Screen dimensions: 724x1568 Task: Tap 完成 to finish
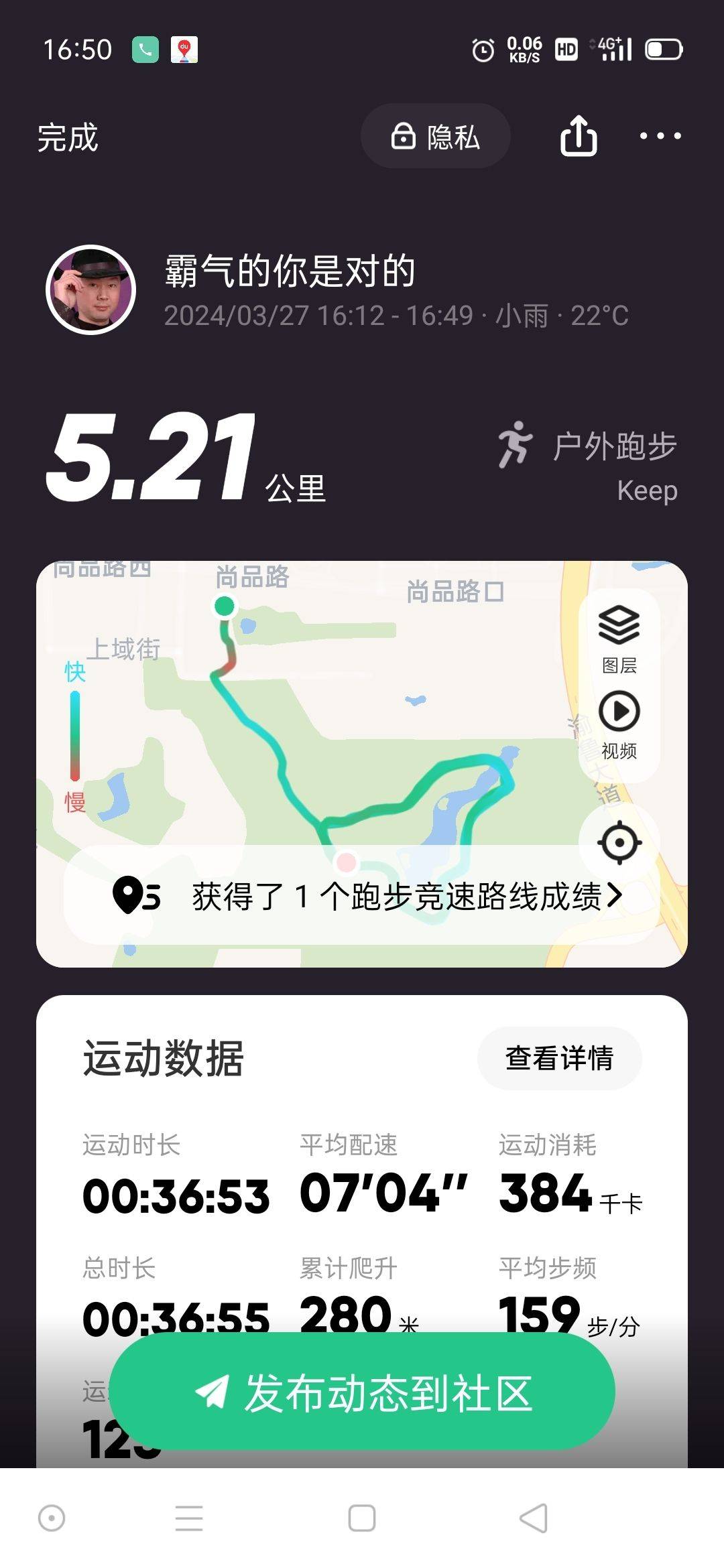point(68,137)
